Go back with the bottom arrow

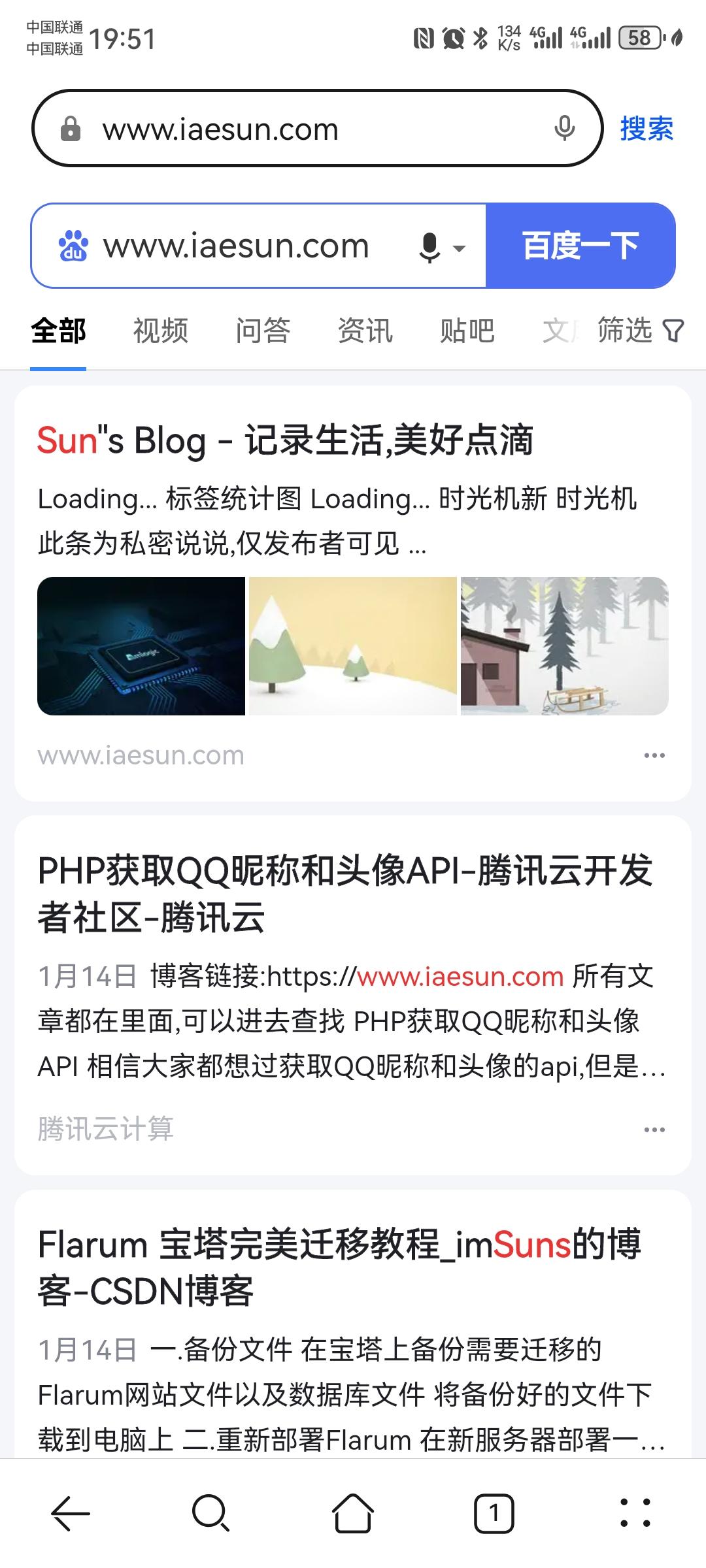(71, 1513)
